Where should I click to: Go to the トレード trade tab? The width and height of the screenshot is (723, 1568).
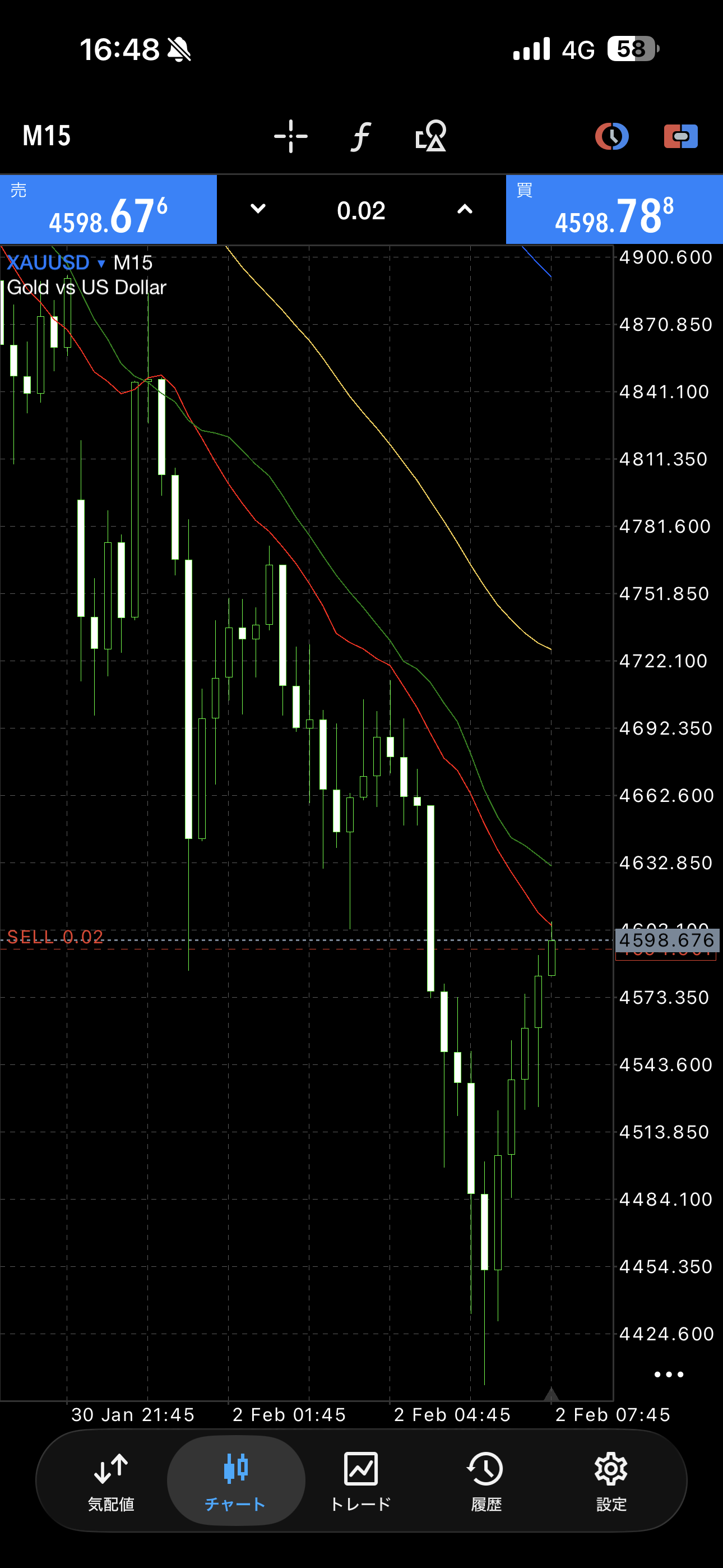361,1481
